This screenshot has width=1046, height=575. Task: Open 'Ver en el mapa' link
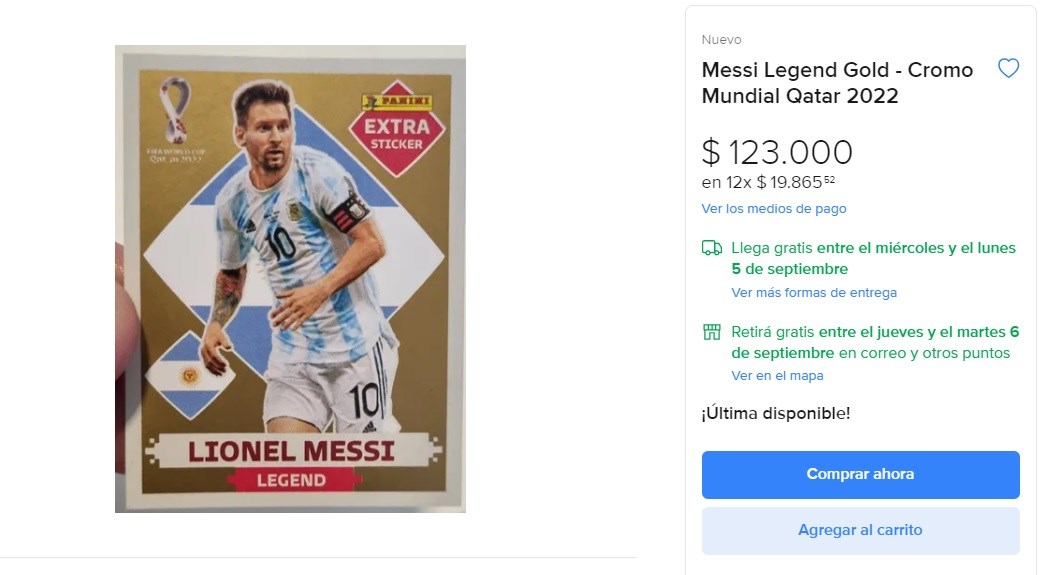pyautogui.click(x=777, y=376)
